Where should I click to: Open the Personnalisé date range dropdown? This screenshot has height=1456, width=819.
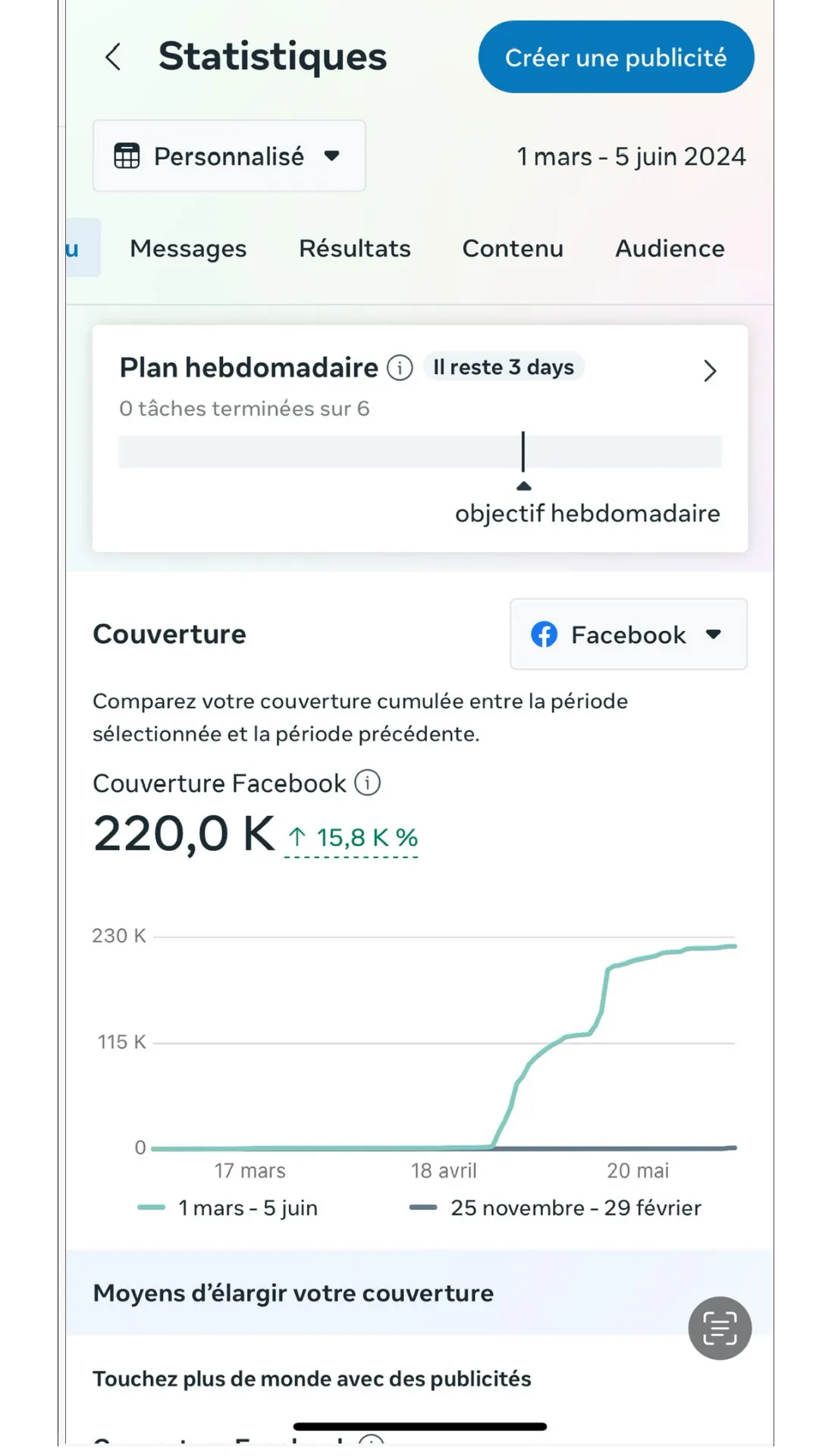coord(229,156)
